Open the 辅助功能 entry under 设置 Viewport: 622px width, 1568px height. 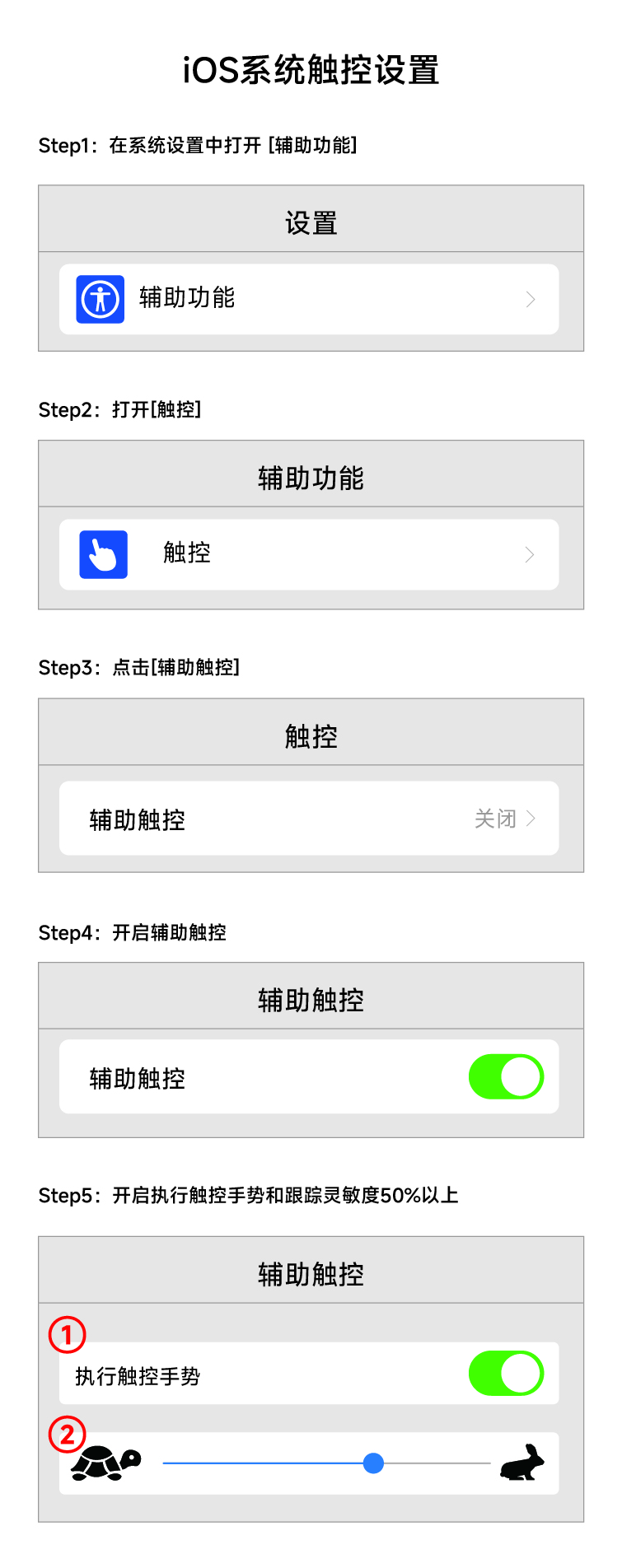(189, 298)
